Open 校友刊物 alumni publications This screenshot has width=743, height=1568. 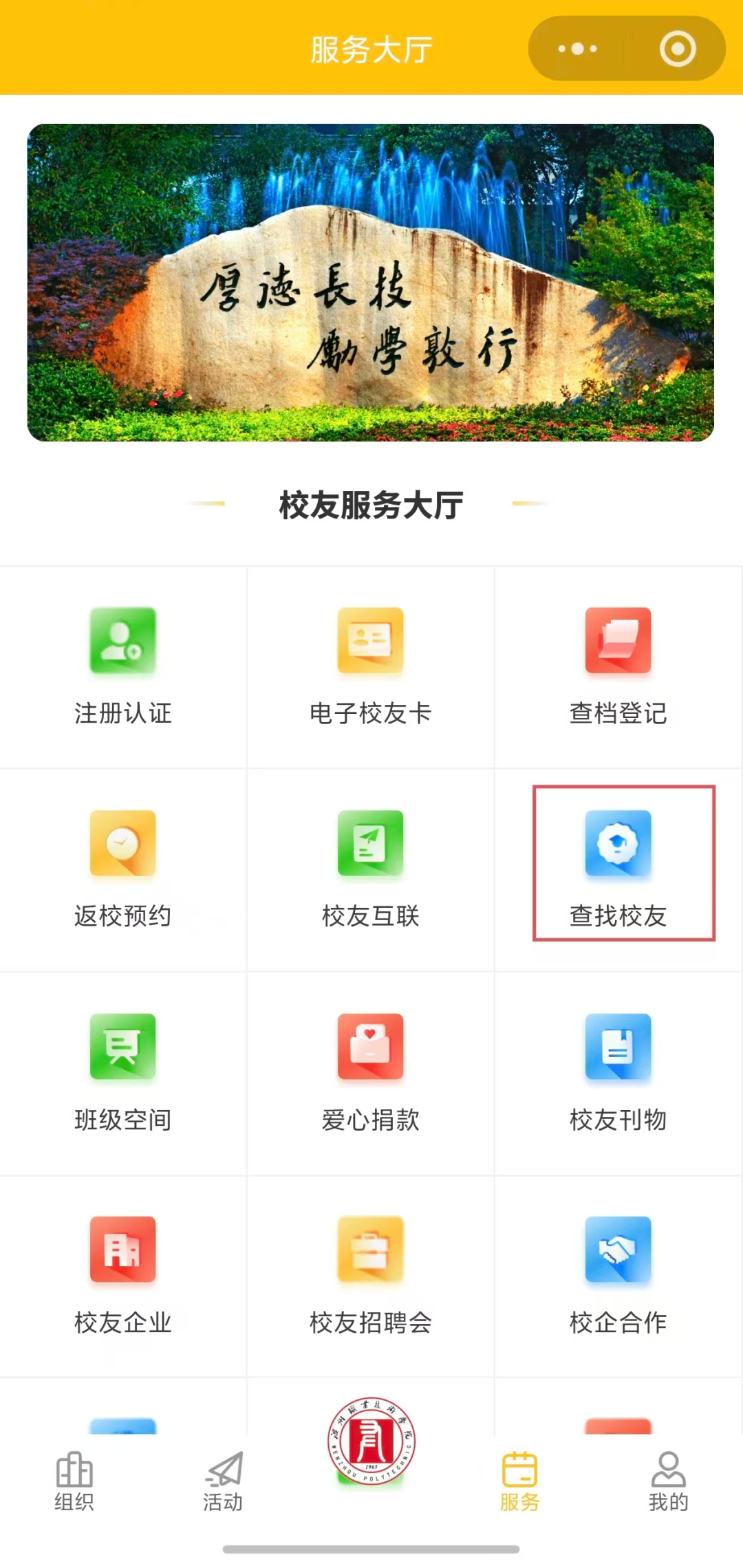(617, 1071)
